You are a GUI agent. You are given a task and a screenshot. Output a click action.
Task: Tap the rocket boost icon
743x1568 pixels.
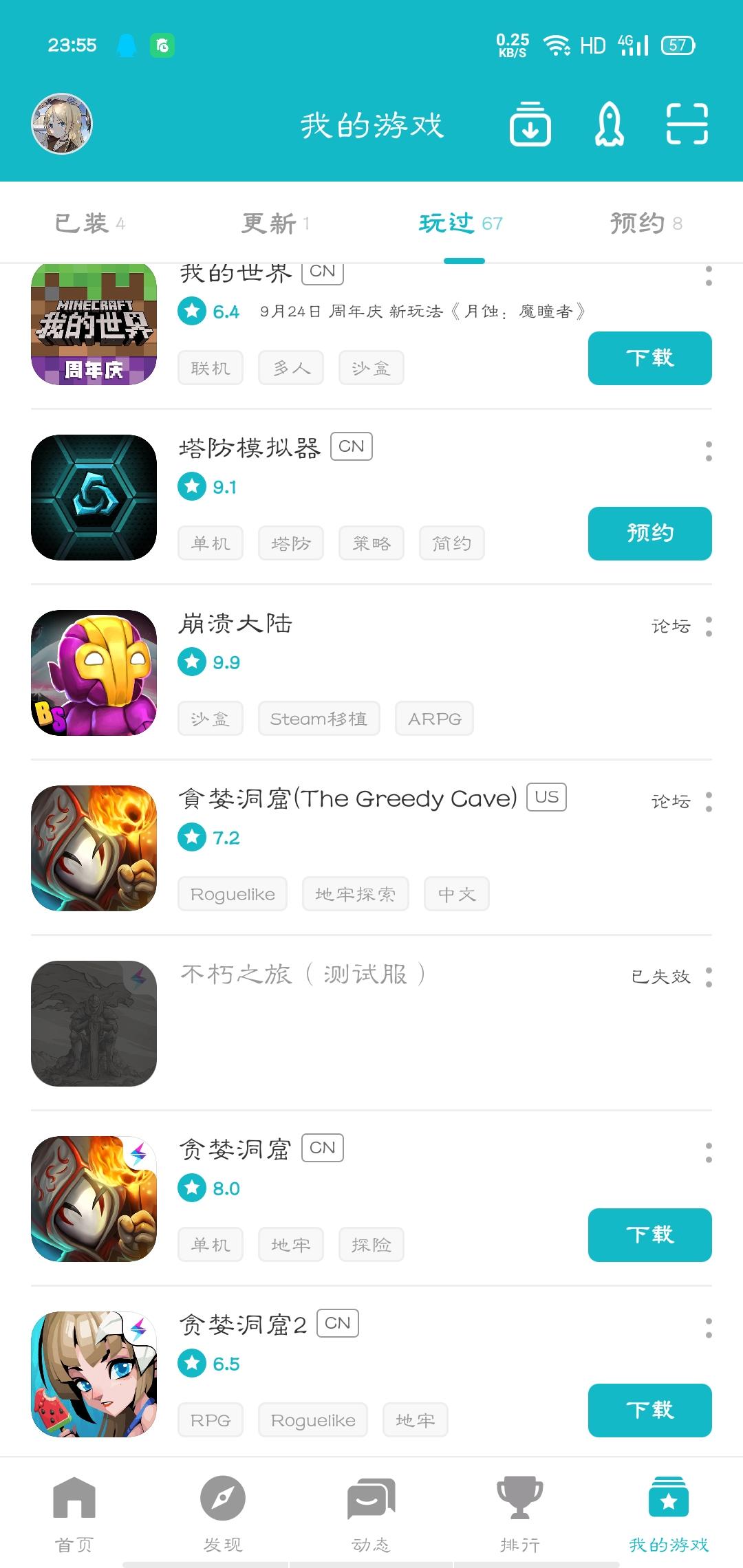pyautogui.click(x=609, y=124)
